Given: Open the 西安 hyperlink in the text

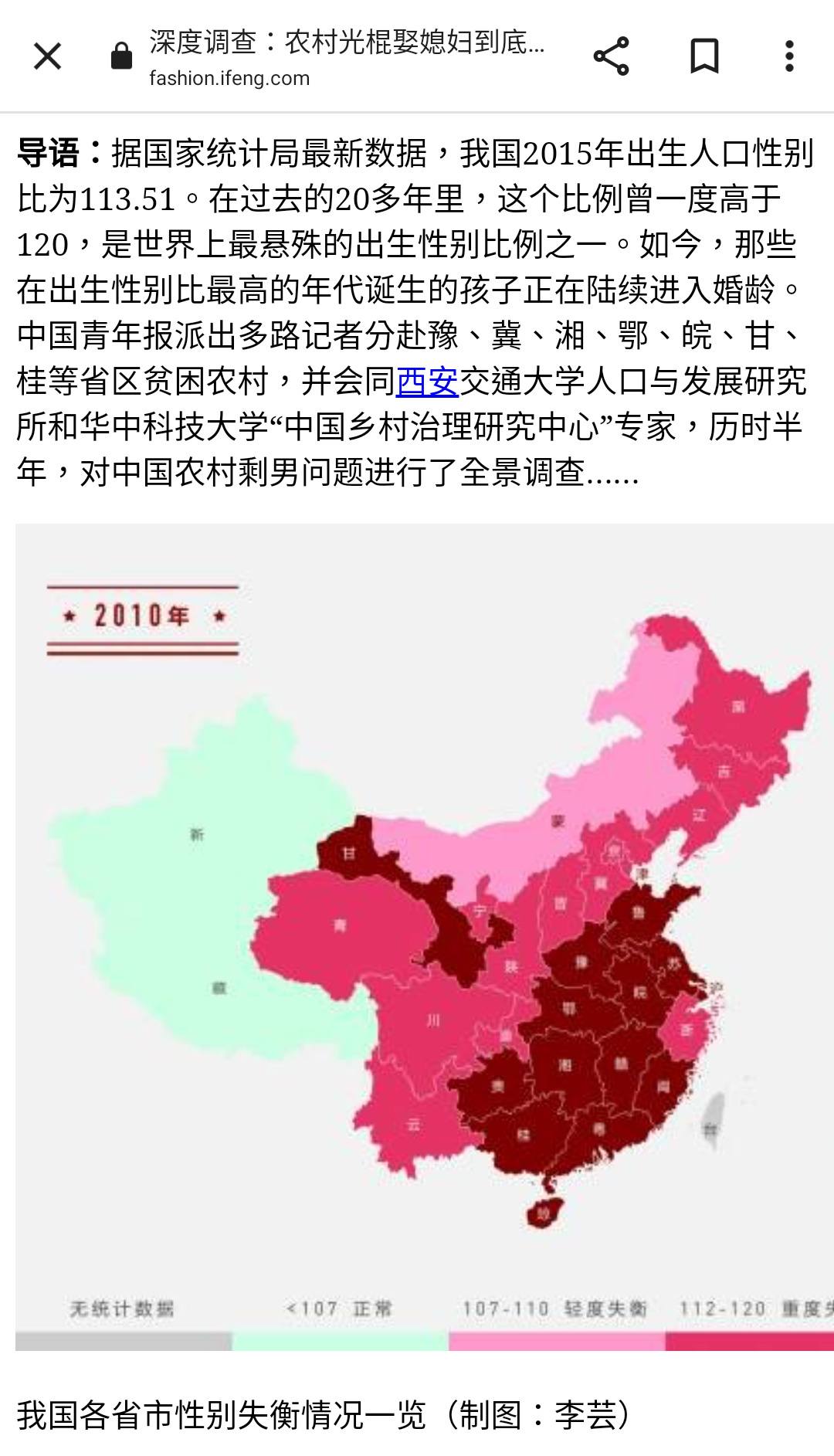Looking at the screenshot, I should coord(427,381).
